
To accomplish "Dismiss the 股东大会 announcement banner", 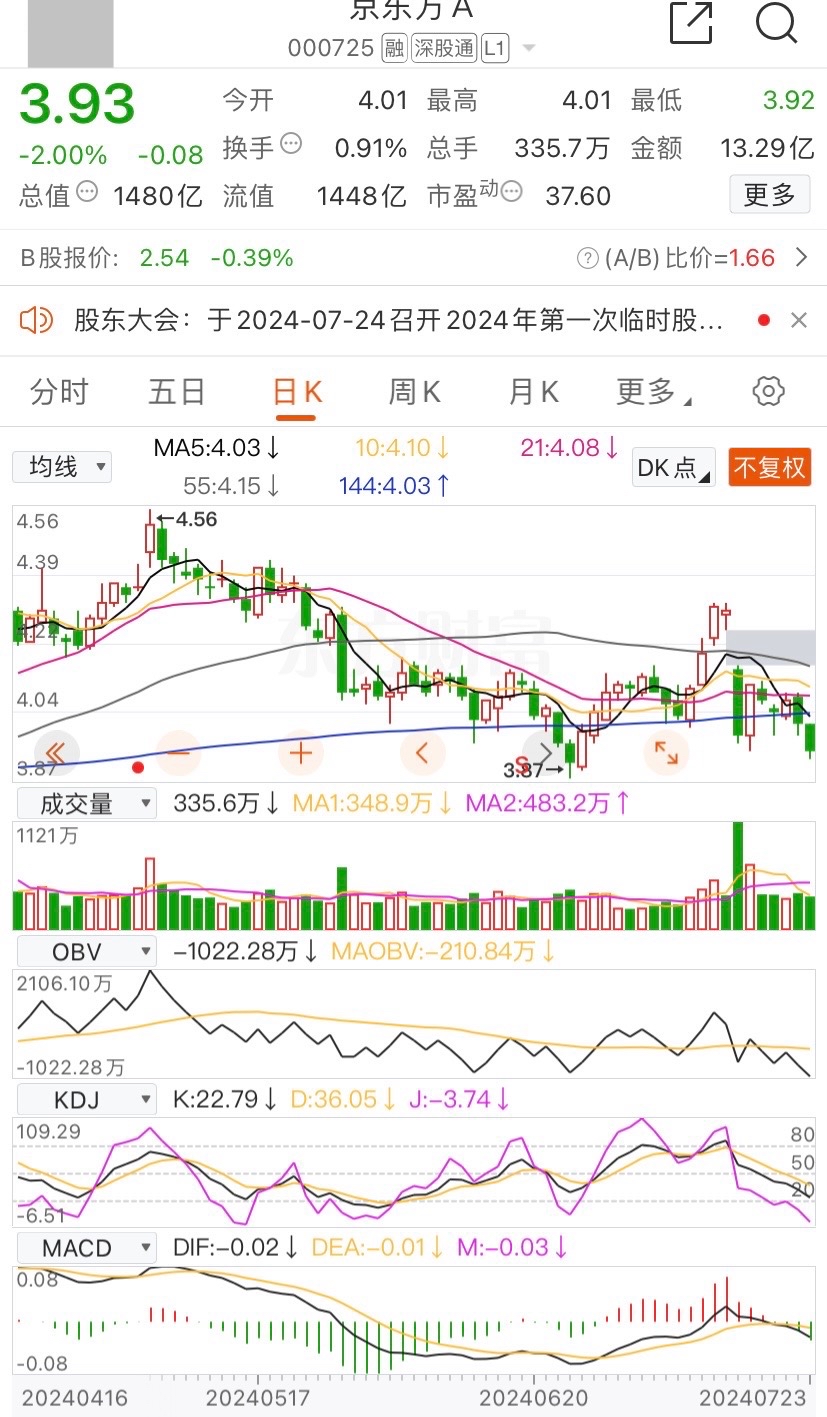I will pyautogui.click(x=799, y=320).
